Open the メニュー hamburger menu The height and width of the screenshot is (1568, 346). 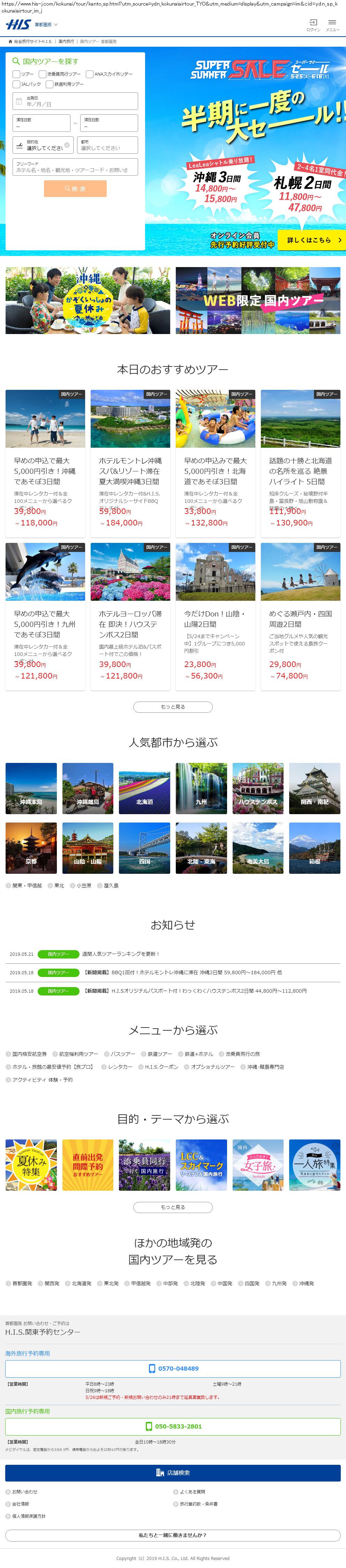click(x=332, y=25)
